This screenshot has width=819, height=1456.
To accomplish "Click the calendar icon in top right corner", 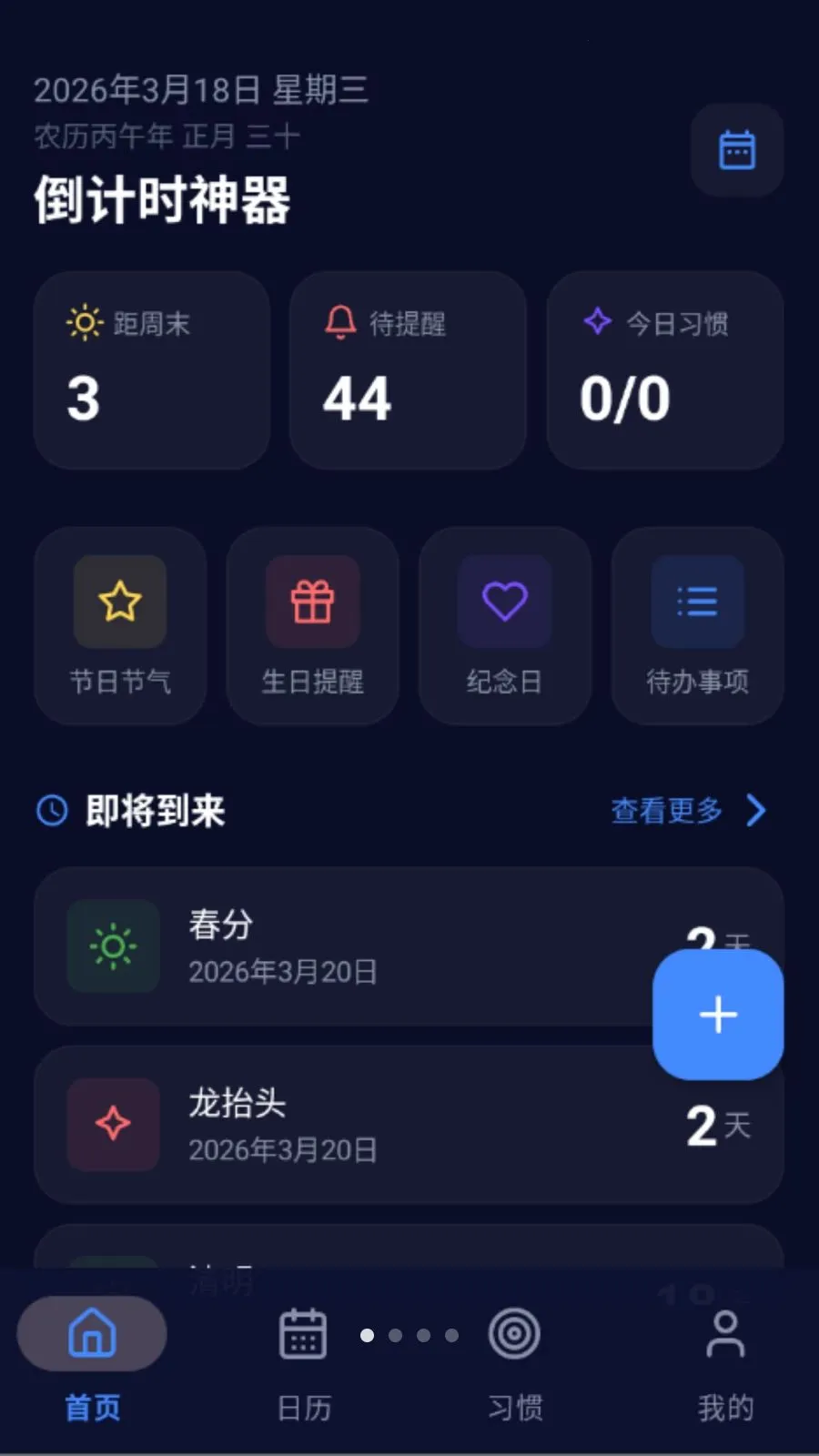I will pos(737,150).
